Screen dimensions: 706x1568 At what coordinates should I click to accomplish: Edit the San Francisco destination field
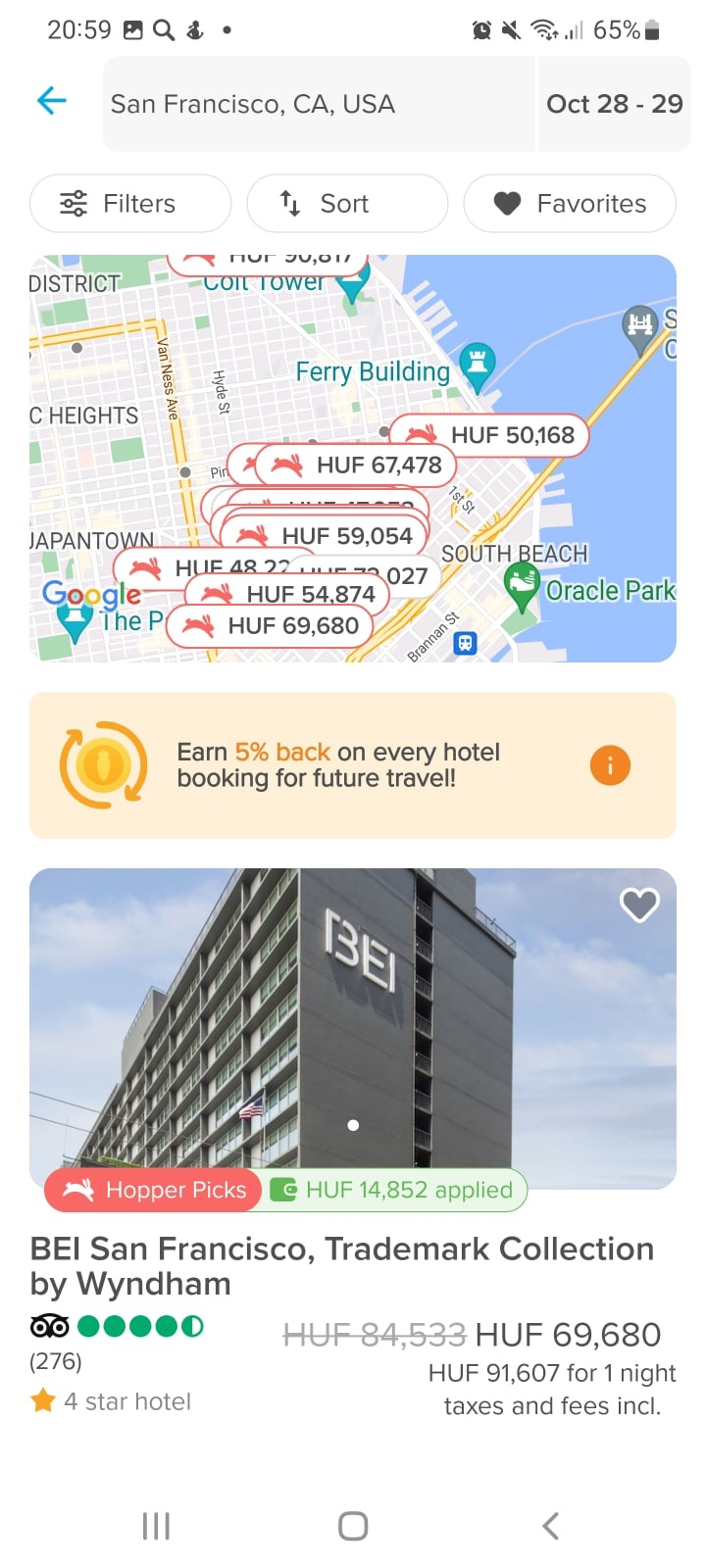click(x=320, y=104)
